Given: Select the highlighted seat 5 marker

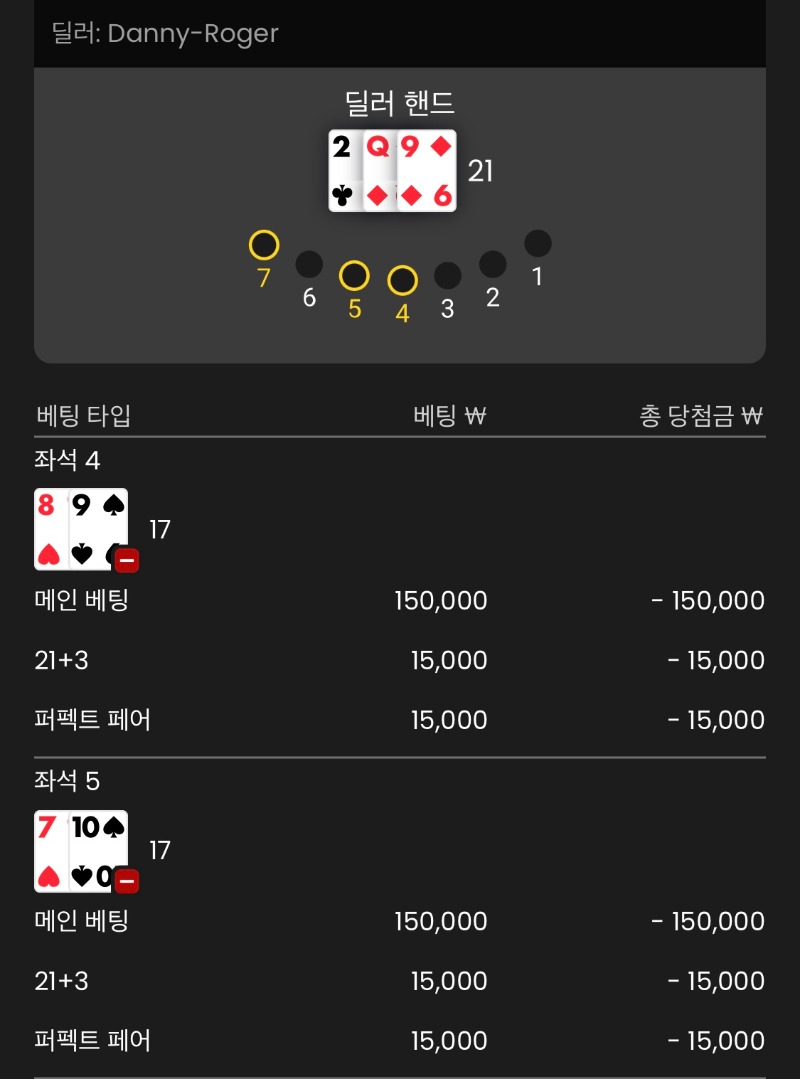Looking at the screenshot, I should [x=354, y=275].
